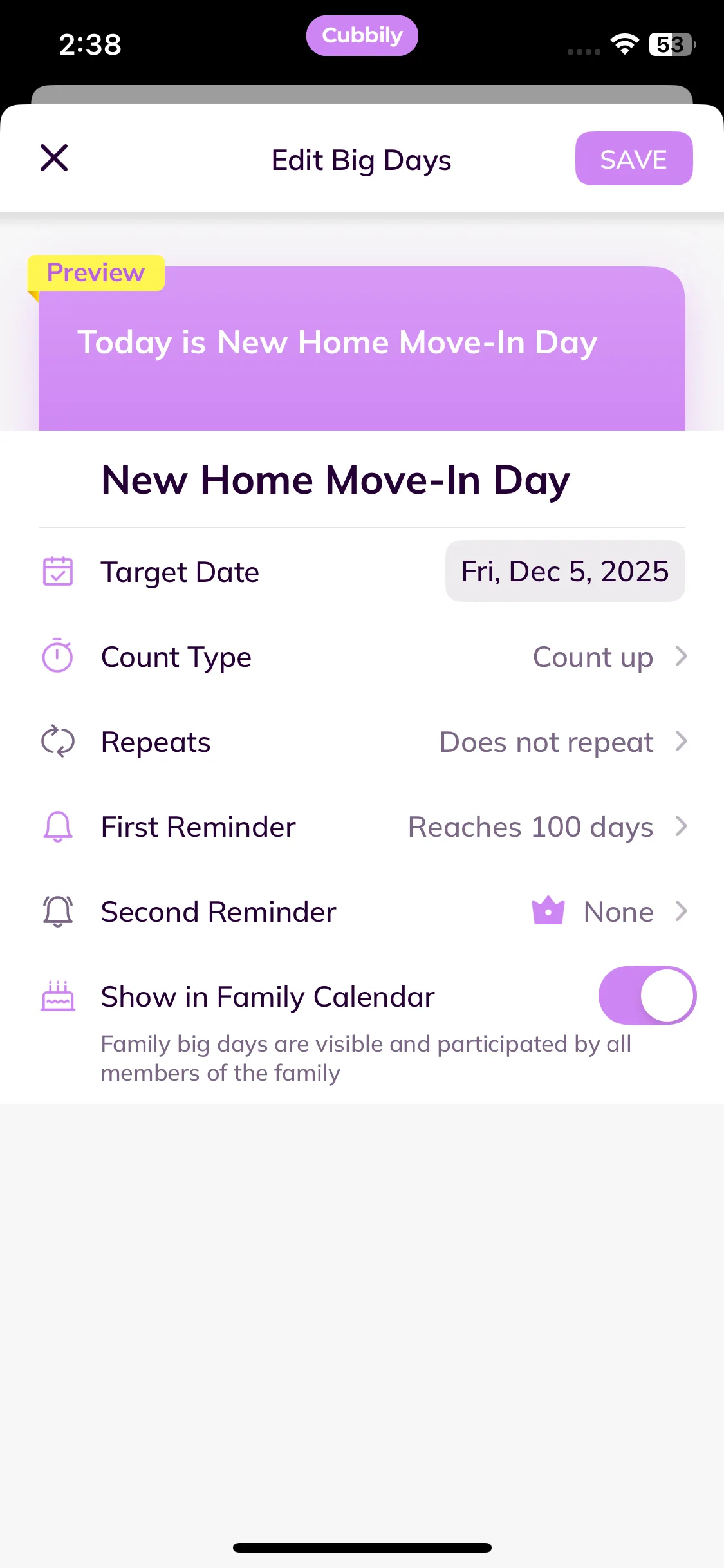Edit the New Home Move-In Day title
The width and height of the screenshot is (724, 1568).
click(335, 480)
